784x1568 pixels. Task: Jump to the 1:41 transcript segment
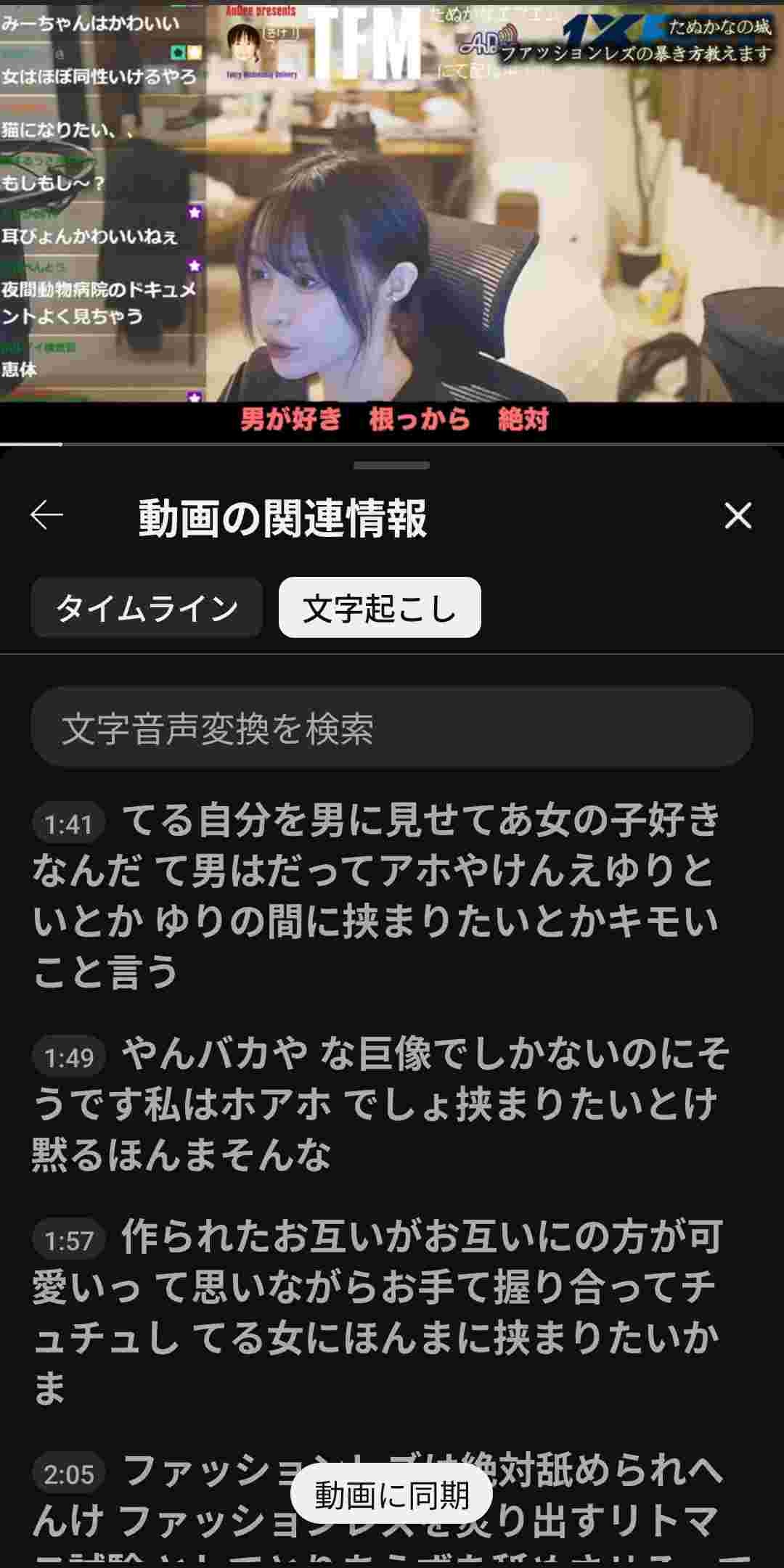[x=69, y=824]
